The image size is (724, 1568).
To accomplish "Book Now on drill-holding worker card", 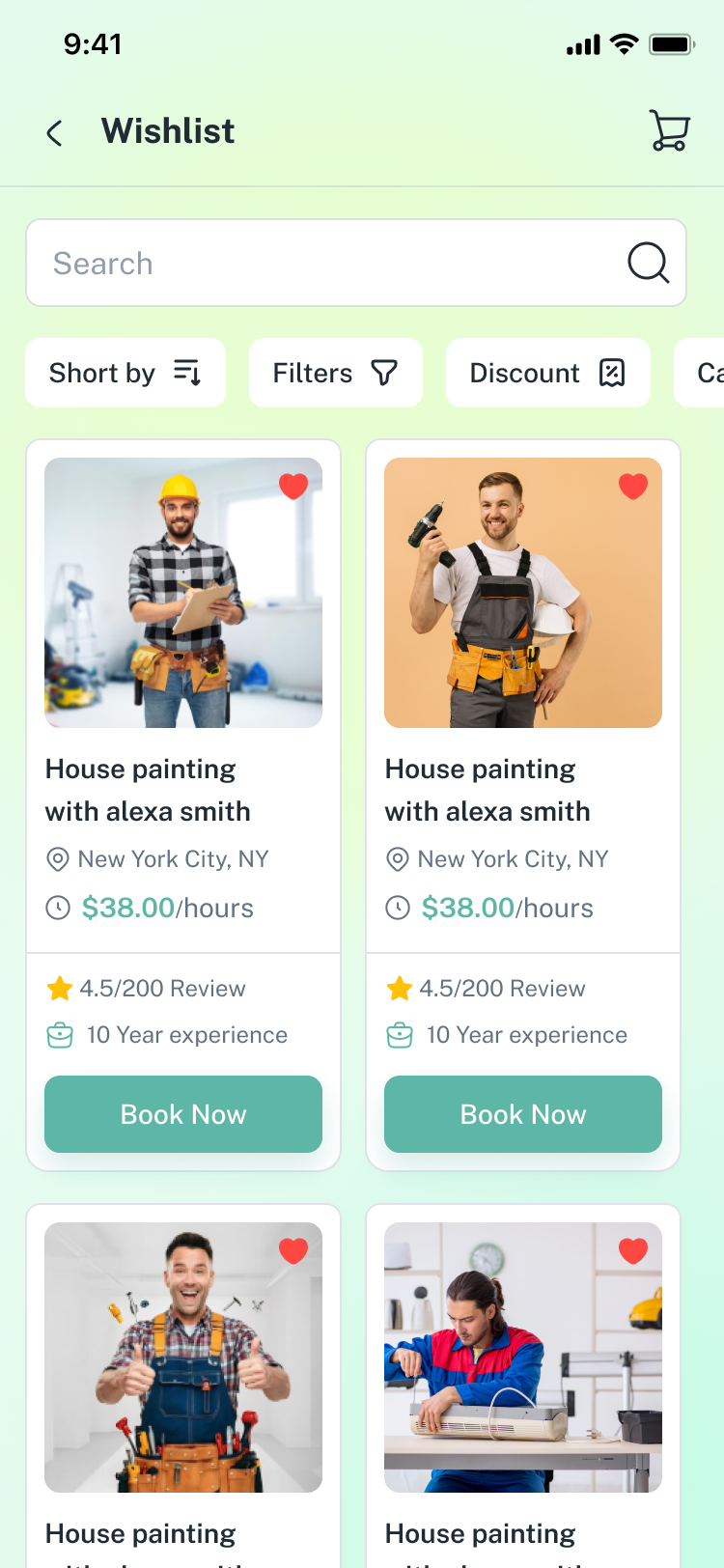I will 523,1114.
